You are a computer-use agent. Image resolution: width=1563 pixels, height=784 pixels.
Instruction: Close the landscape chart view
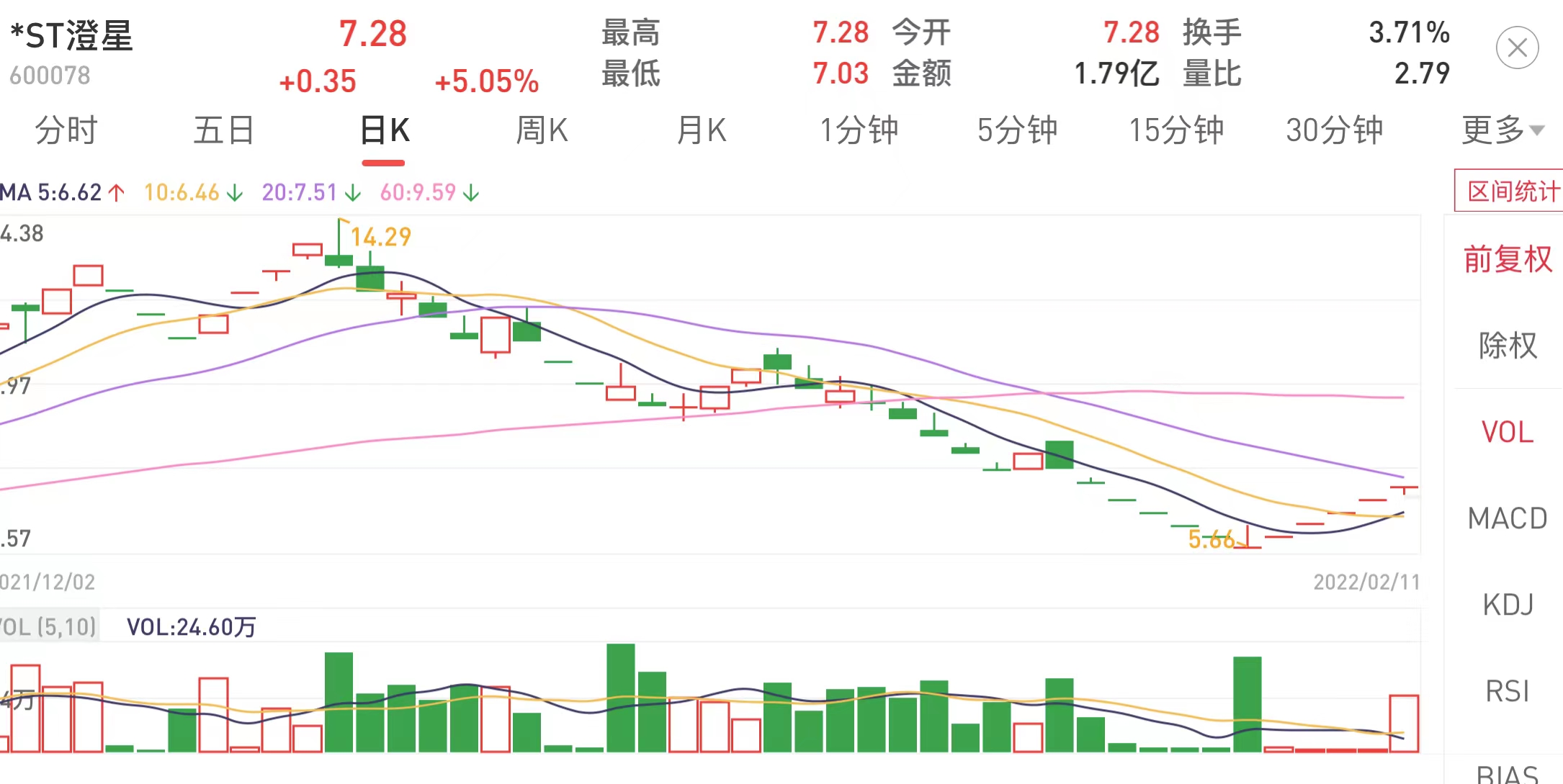coord(1517,48)
